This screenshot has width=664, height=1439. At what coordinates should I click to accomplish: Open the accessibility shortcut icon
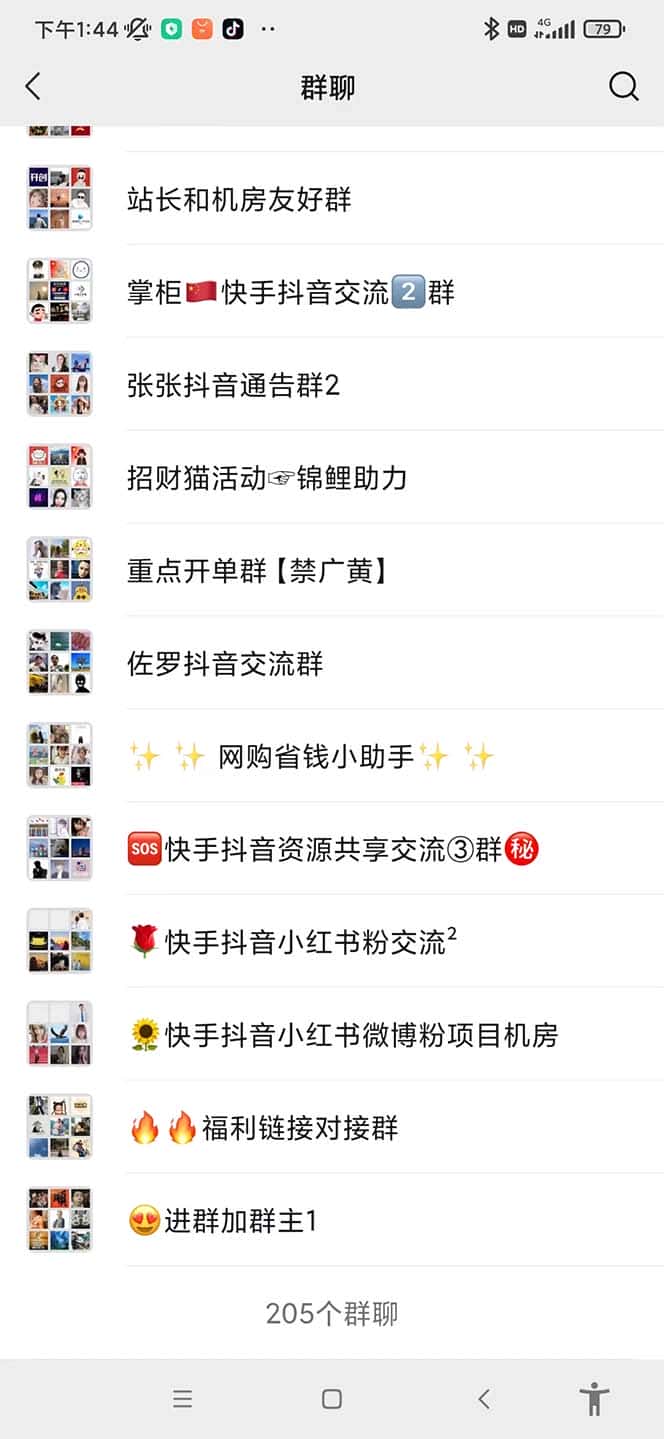click(594, 1398)
